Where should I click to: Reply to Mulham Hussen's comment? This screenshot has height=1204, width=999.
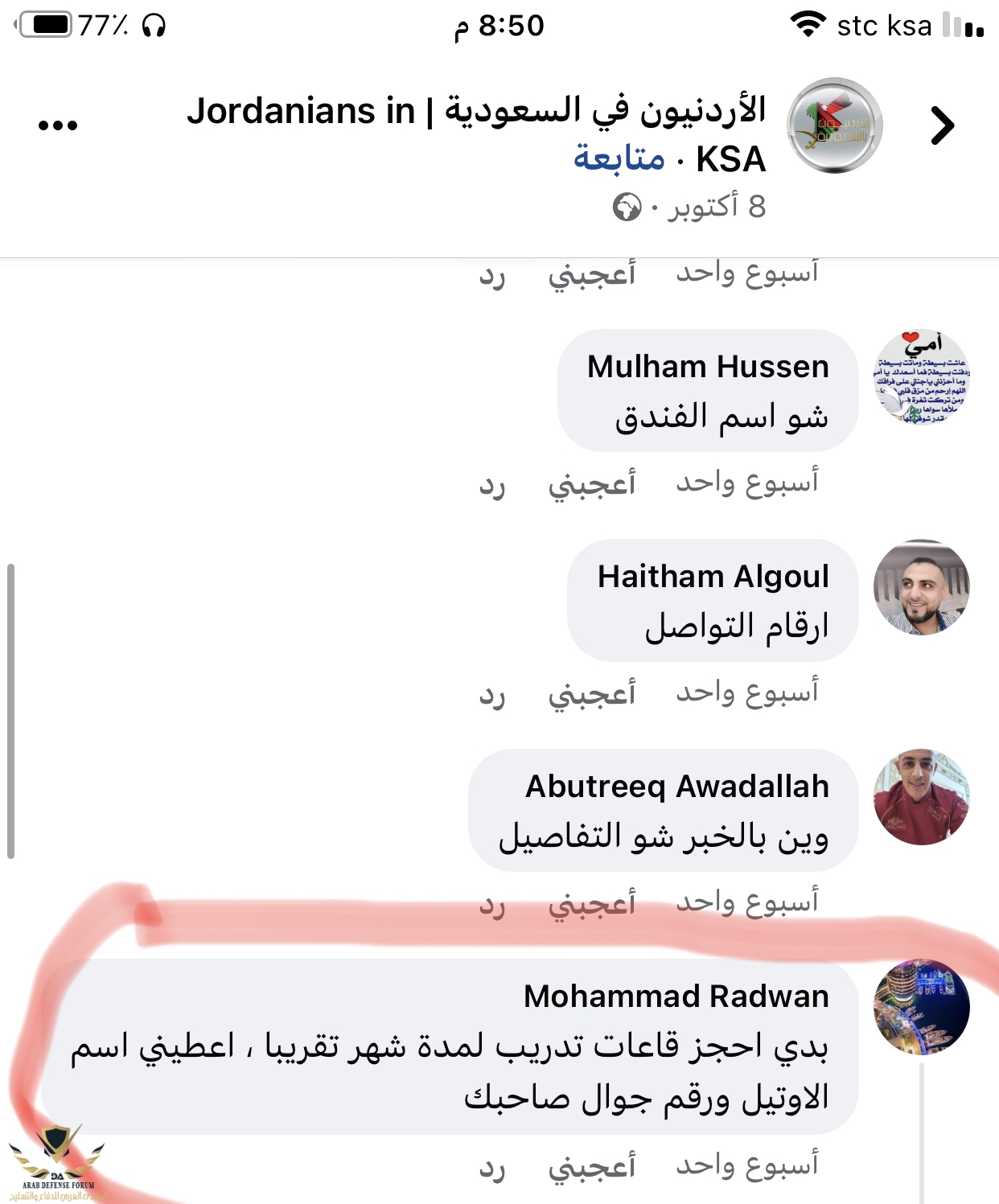491,485
